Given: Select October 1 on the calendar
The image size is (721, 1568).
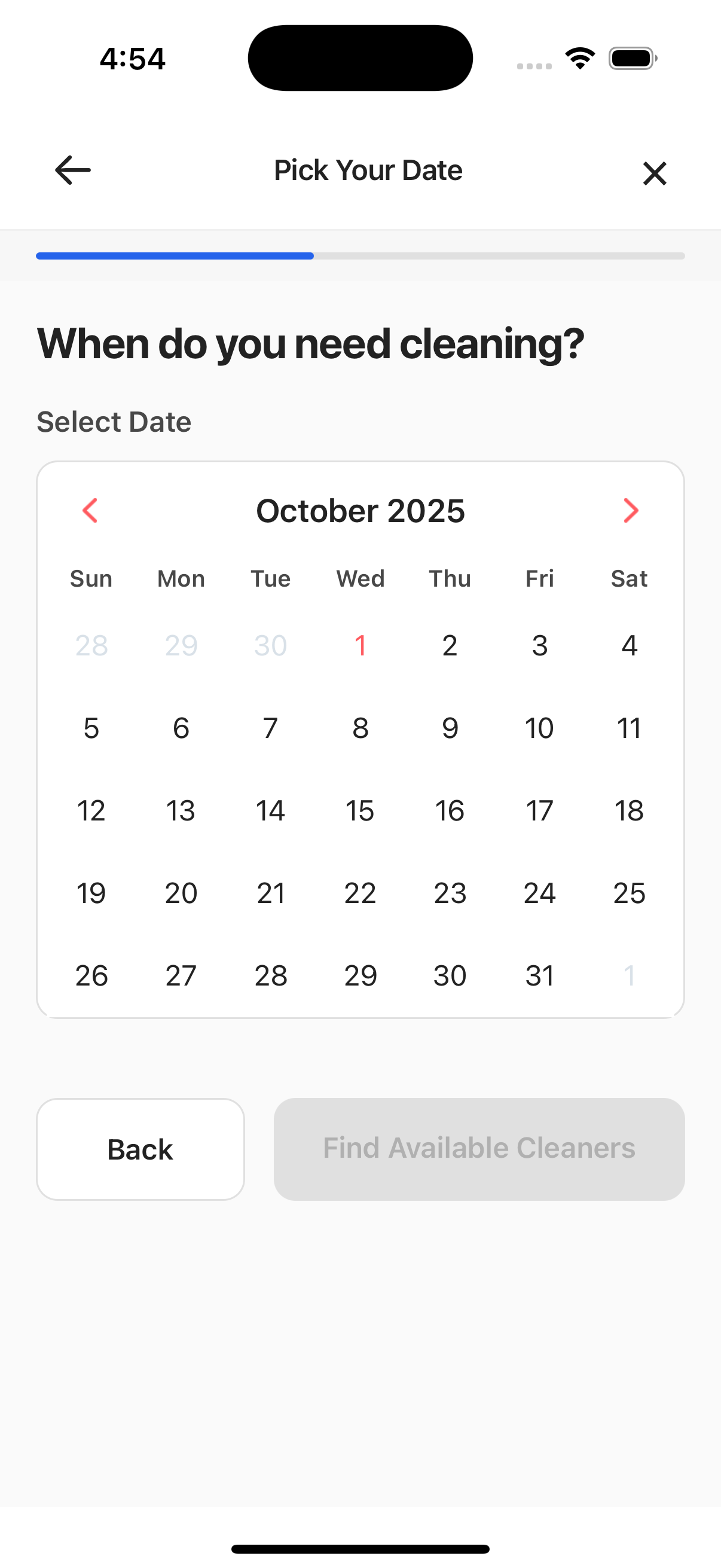Looking at the screenshot, I should (360, 645).
